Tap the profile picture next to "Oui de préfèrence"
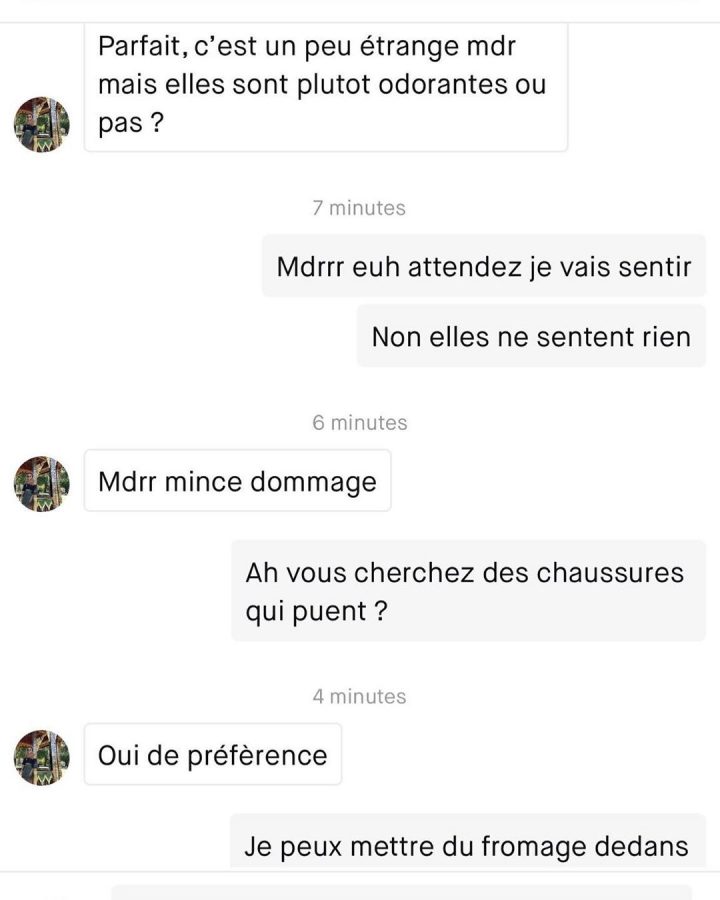720x900 pixels. click(41, 757)
